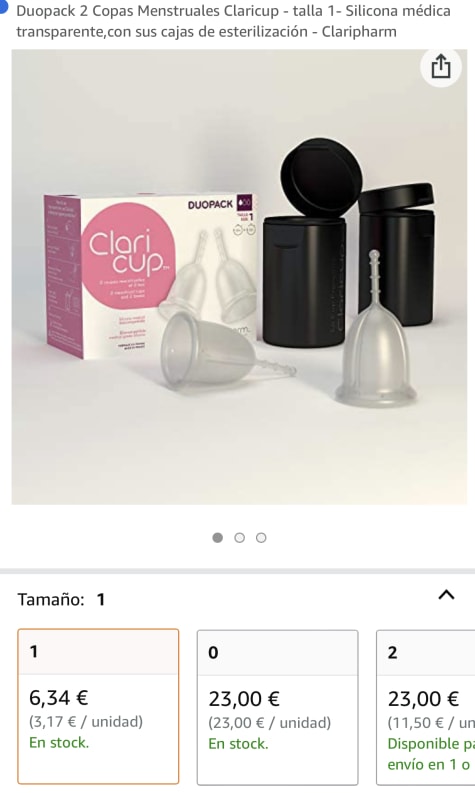Collapse the Tamaño size selector

(446, 595)
